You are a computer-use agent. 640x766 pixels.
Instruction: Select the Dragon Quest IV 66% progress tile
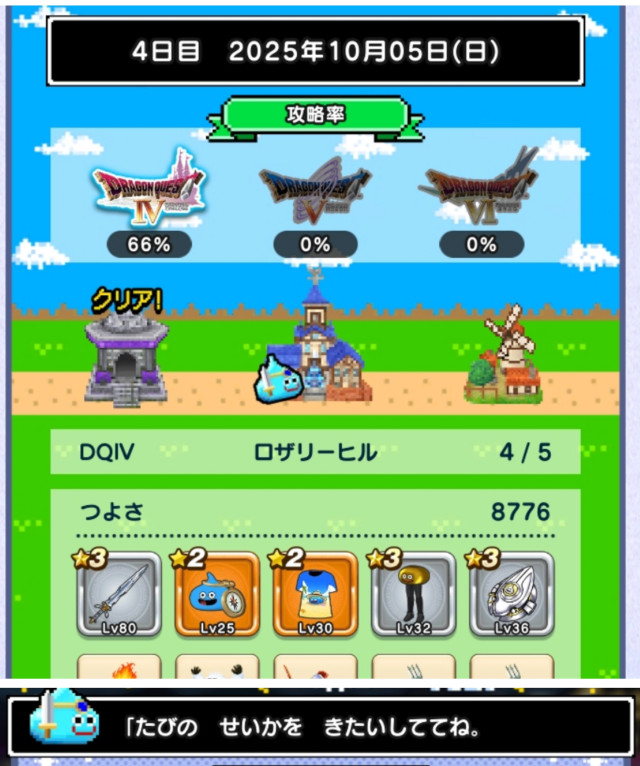[148, 200]
